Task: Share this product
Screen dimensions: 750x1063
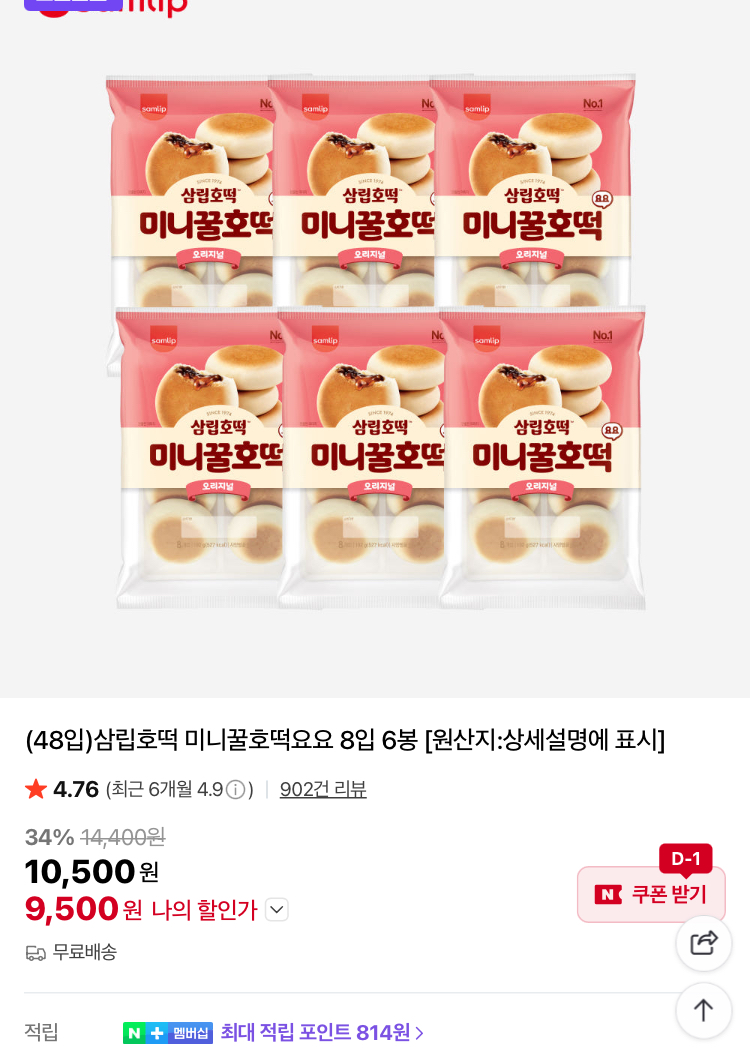Action: point(704,943)
